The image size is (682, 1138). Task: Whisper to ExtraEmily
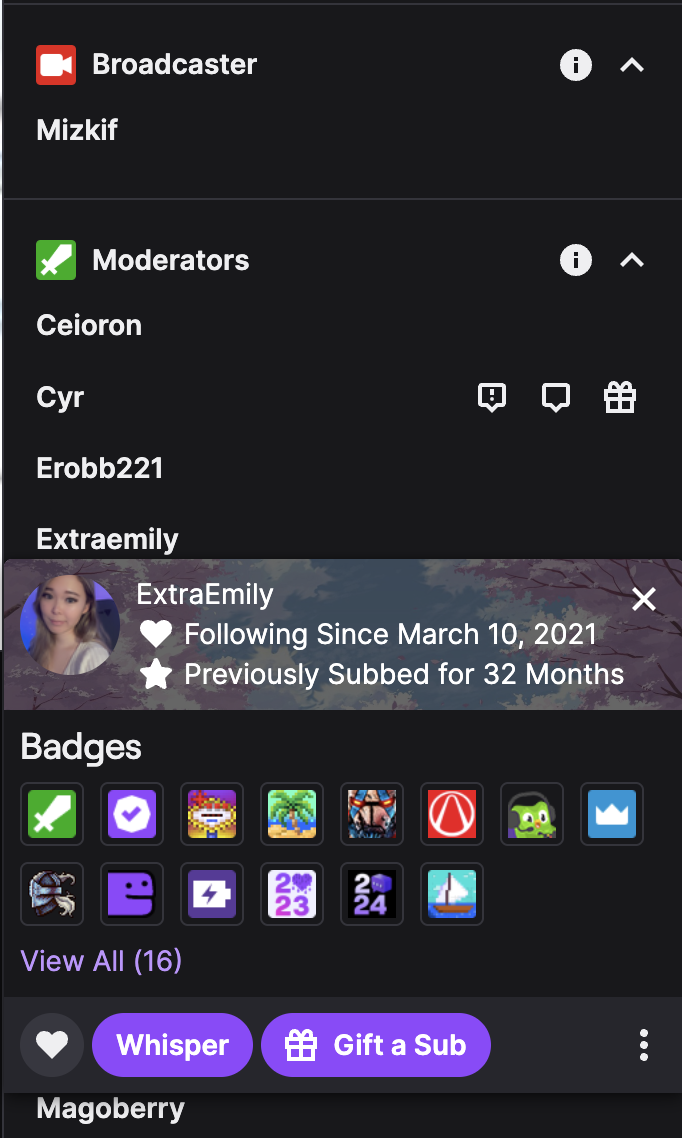click(172, 1045)
